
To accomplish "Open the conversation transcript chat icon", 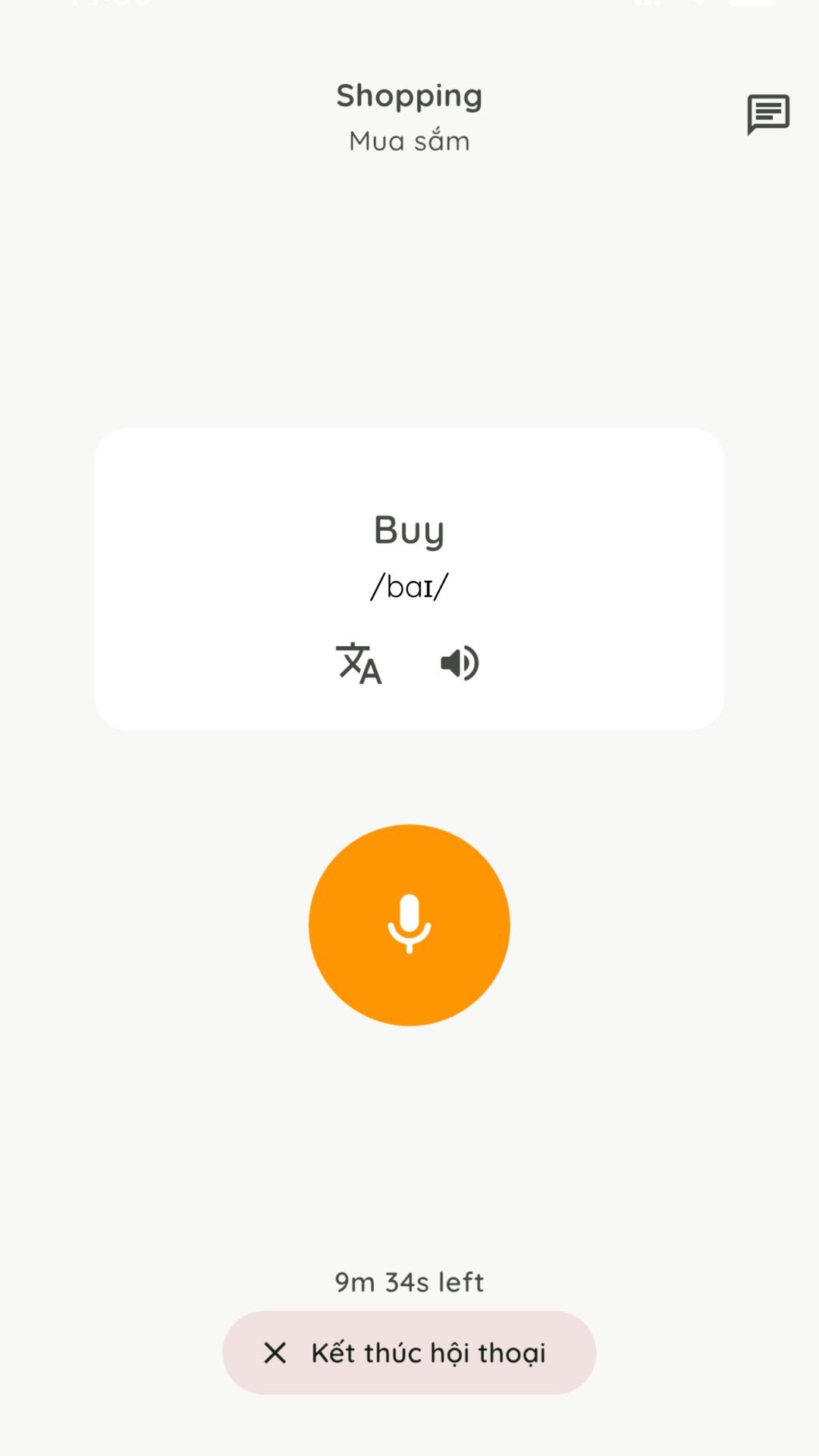I will (768, 115).
